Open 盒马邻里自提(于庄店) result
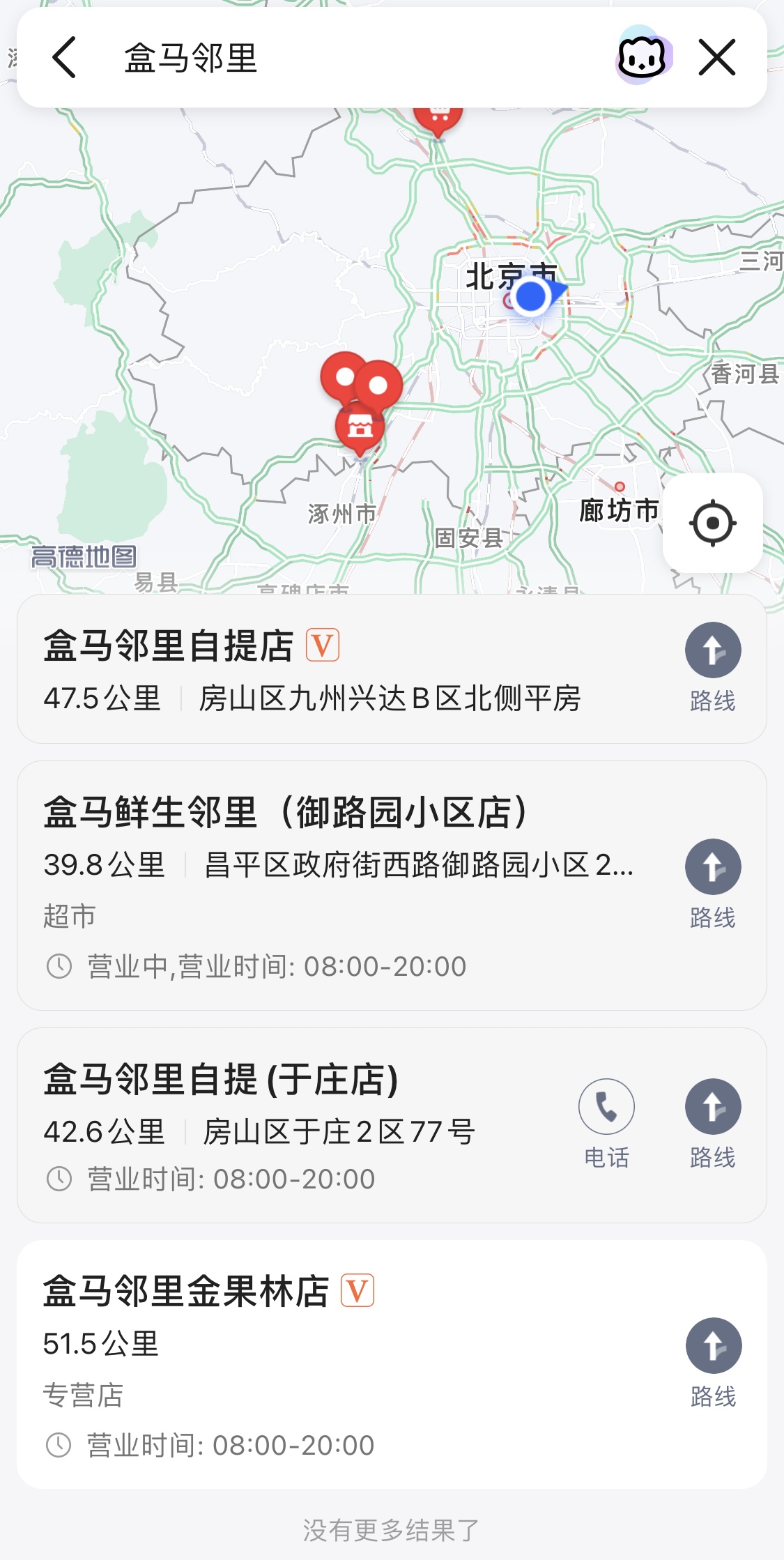784x1560 pixels. (x=279, y=1124)
